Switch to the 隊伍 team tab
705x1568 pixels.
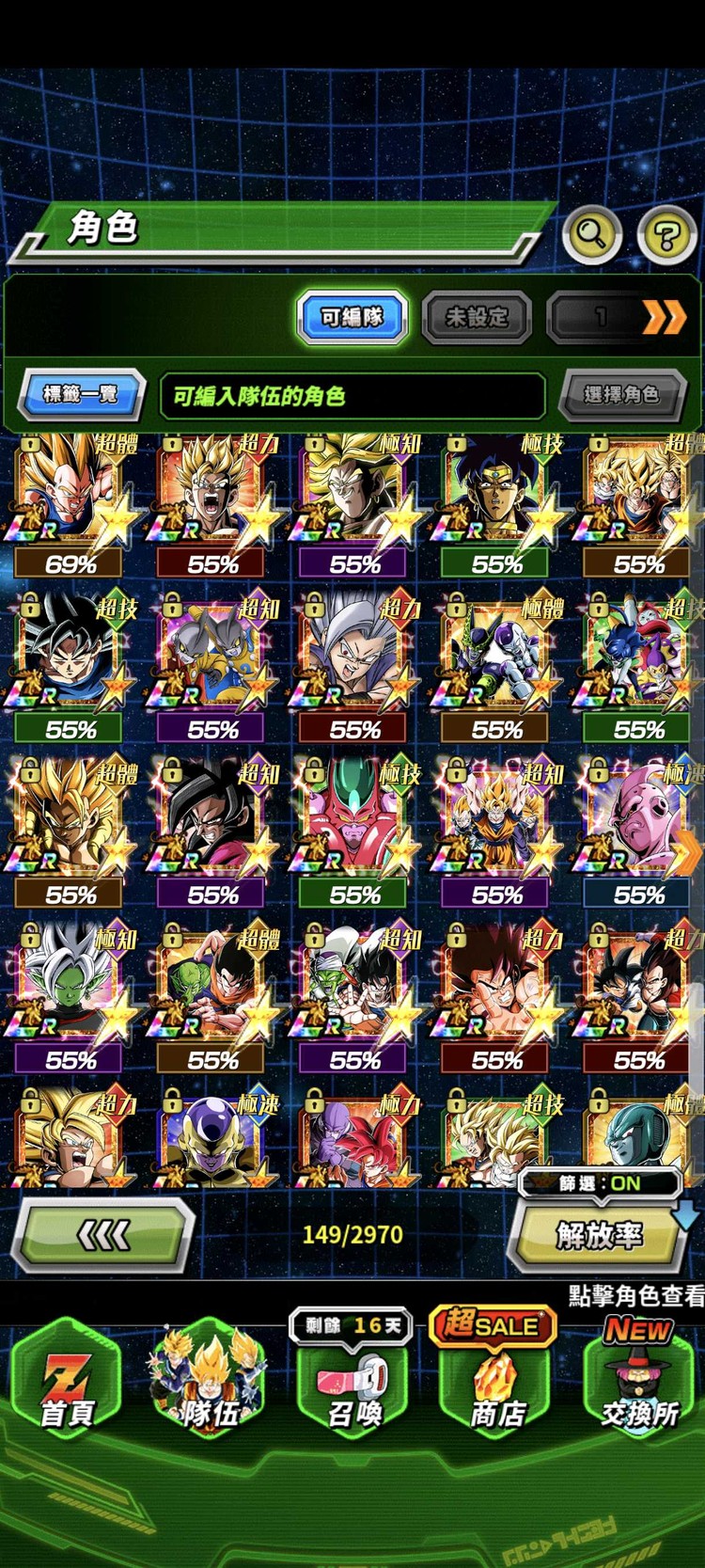pyautogui.click(x=209, y=1383)
